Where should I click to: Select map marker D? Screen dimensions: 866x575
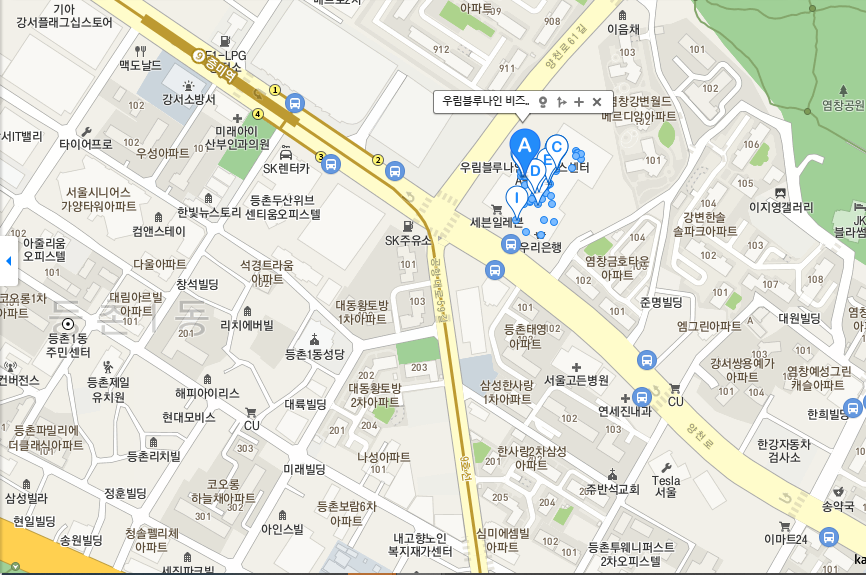pyautogui.click(x=536, y=172)
